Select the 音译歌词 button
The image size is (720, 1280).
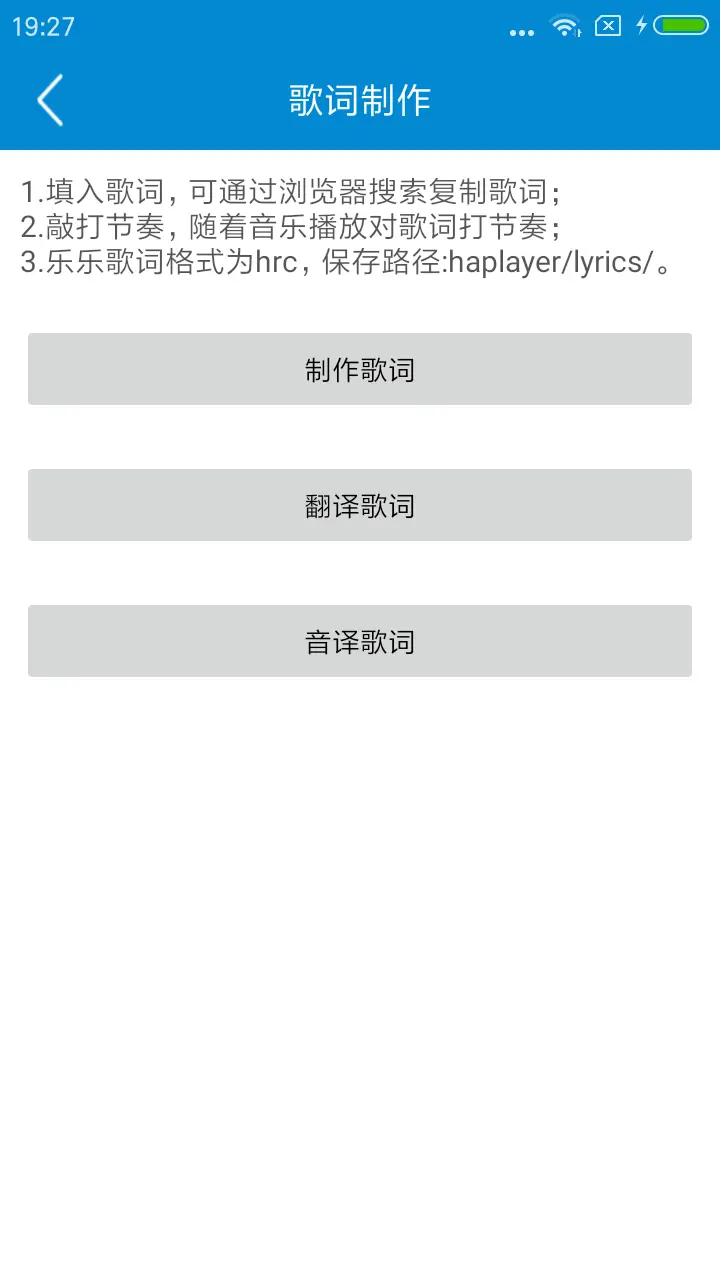360,641
